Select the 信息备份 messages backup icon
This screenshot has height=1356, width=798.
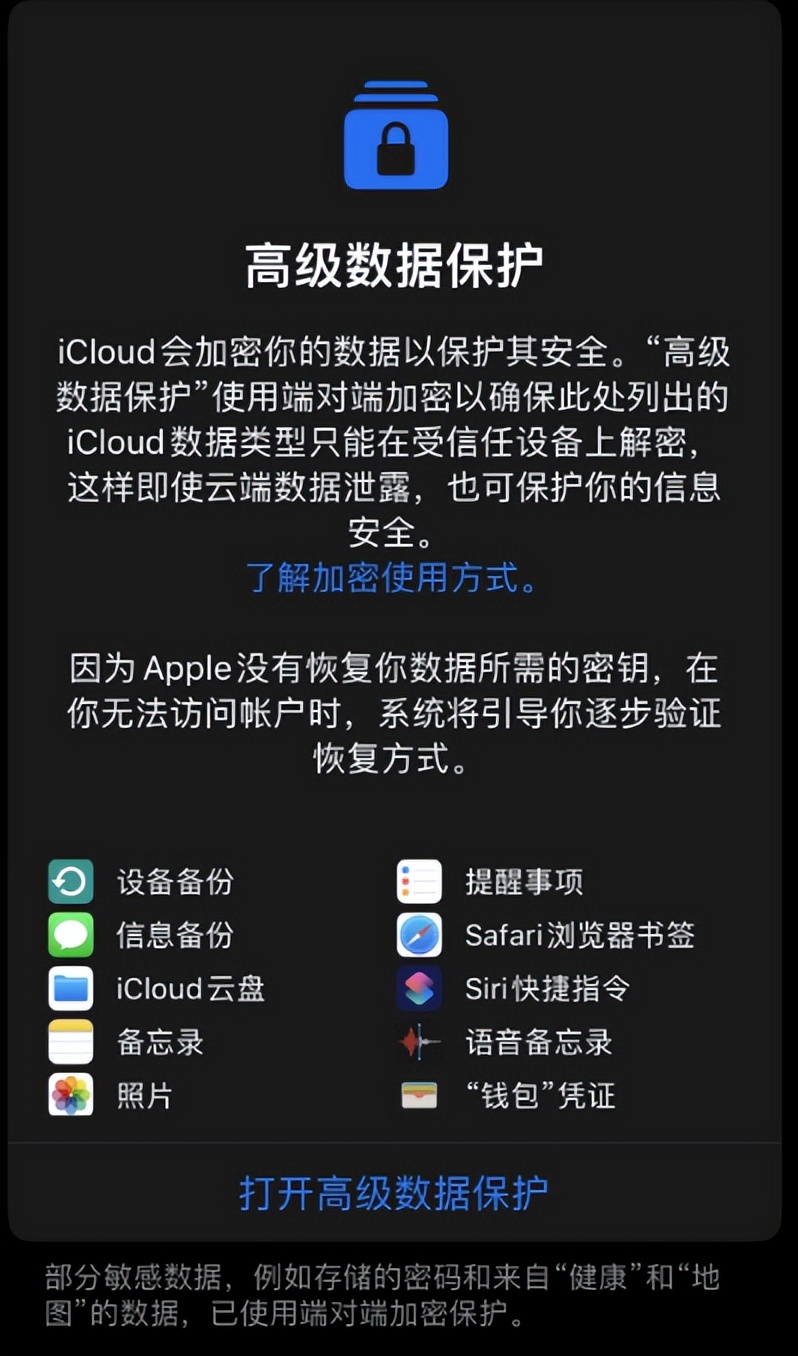[70, 935]
